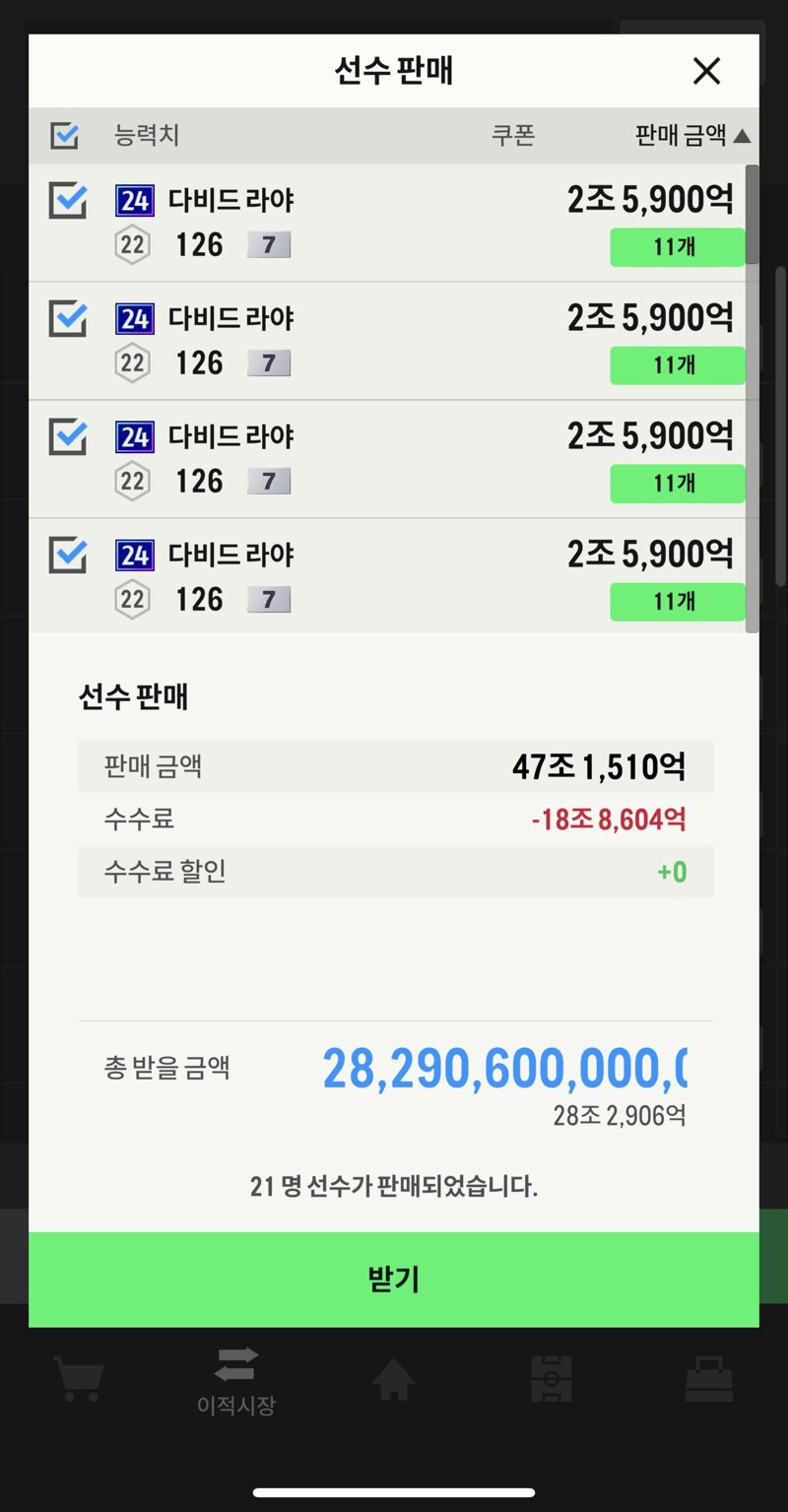788x1512 pixels.
Task: Close the 선수 판매 dialog
Action: pos(706,71)
